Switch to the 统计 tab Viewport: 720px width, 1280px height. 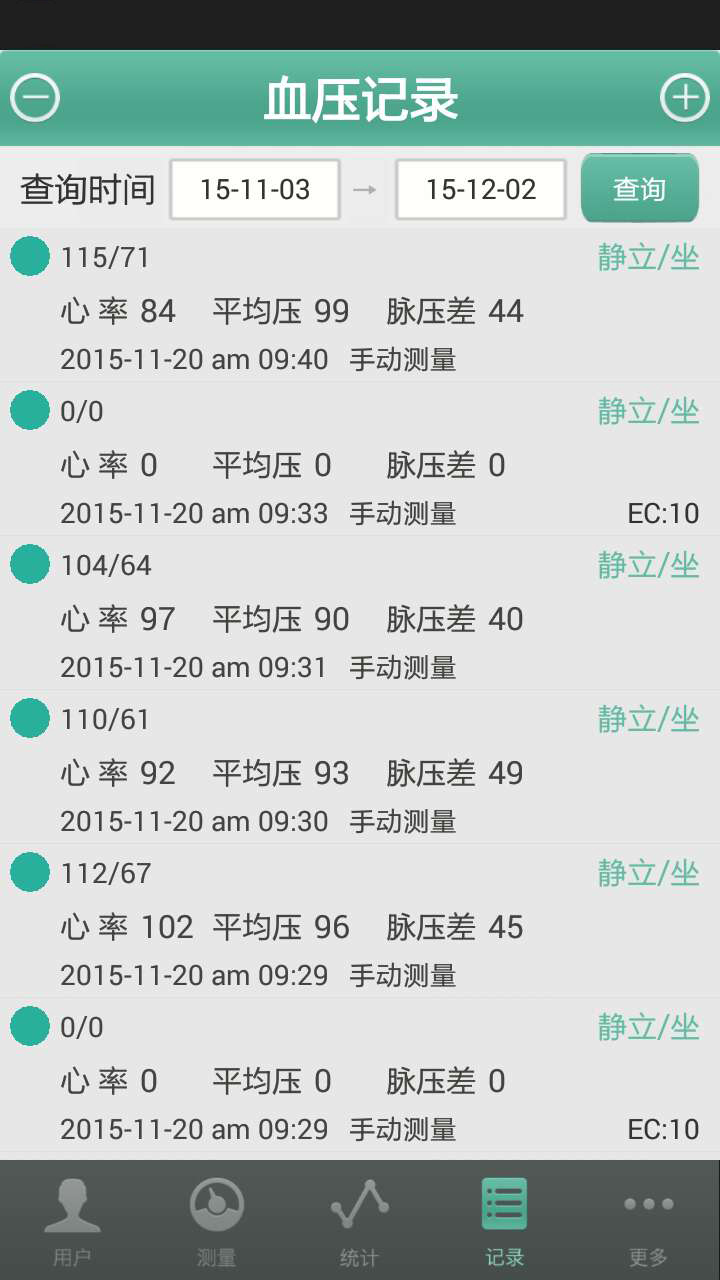[x=360, y=1220]
